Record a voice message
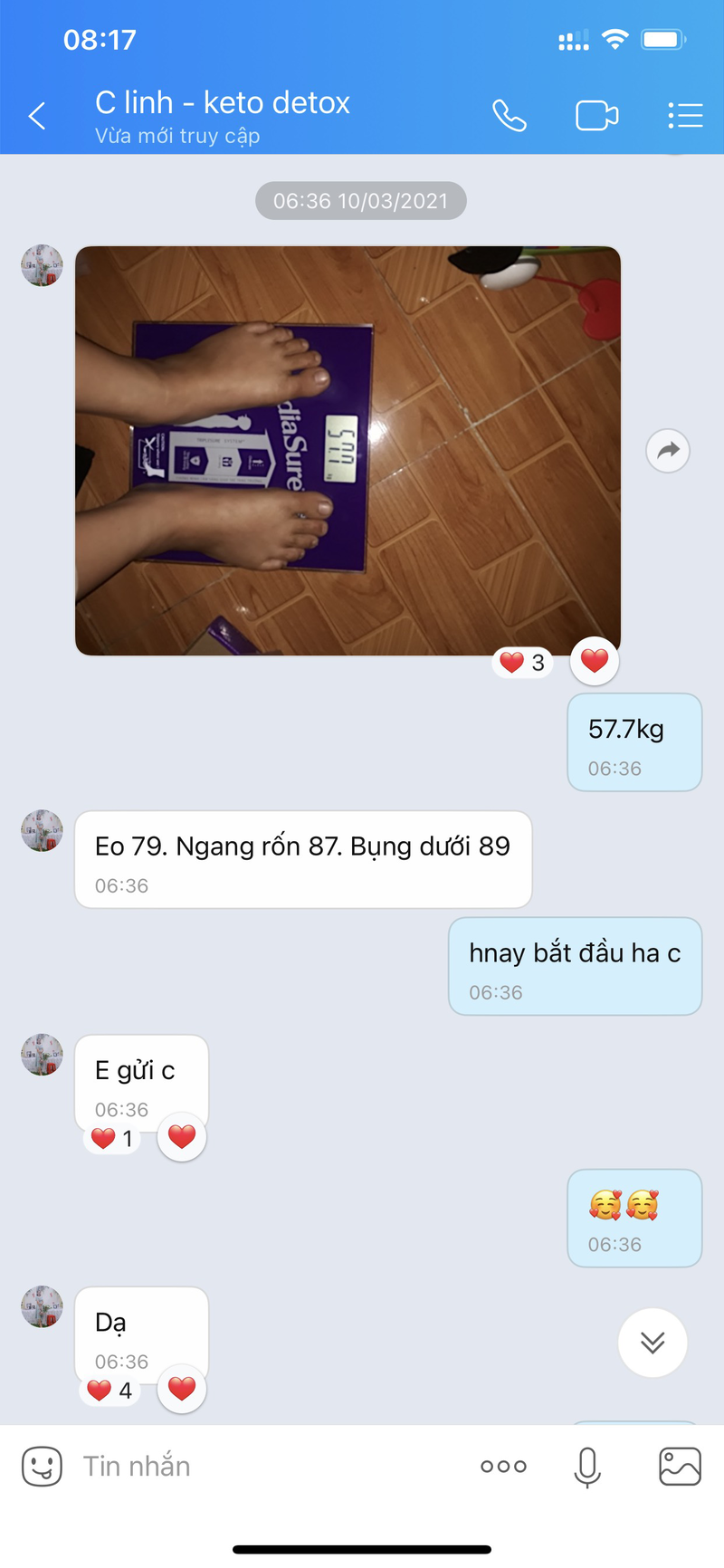 click(587, 1466)
